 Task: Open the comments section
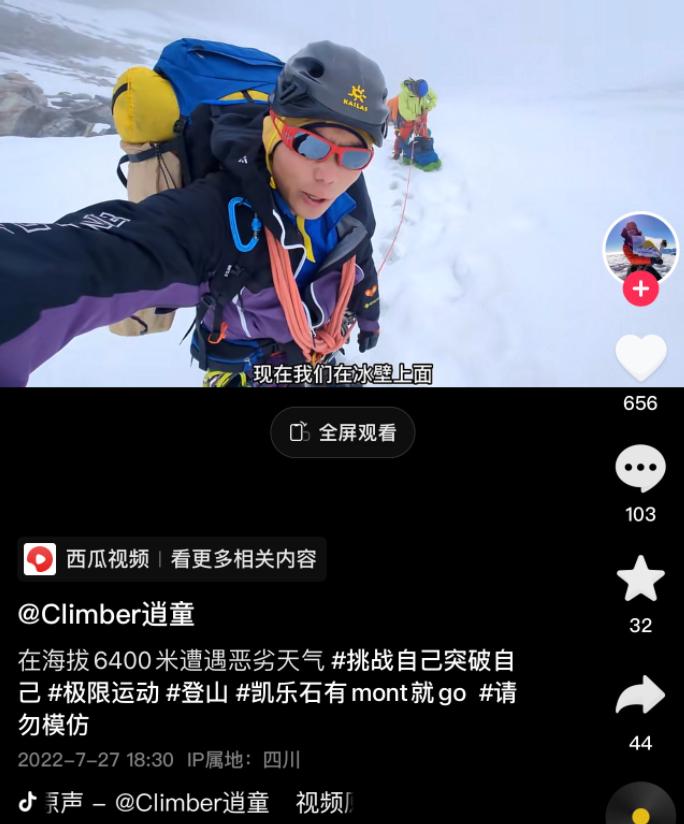coord(640,469)
